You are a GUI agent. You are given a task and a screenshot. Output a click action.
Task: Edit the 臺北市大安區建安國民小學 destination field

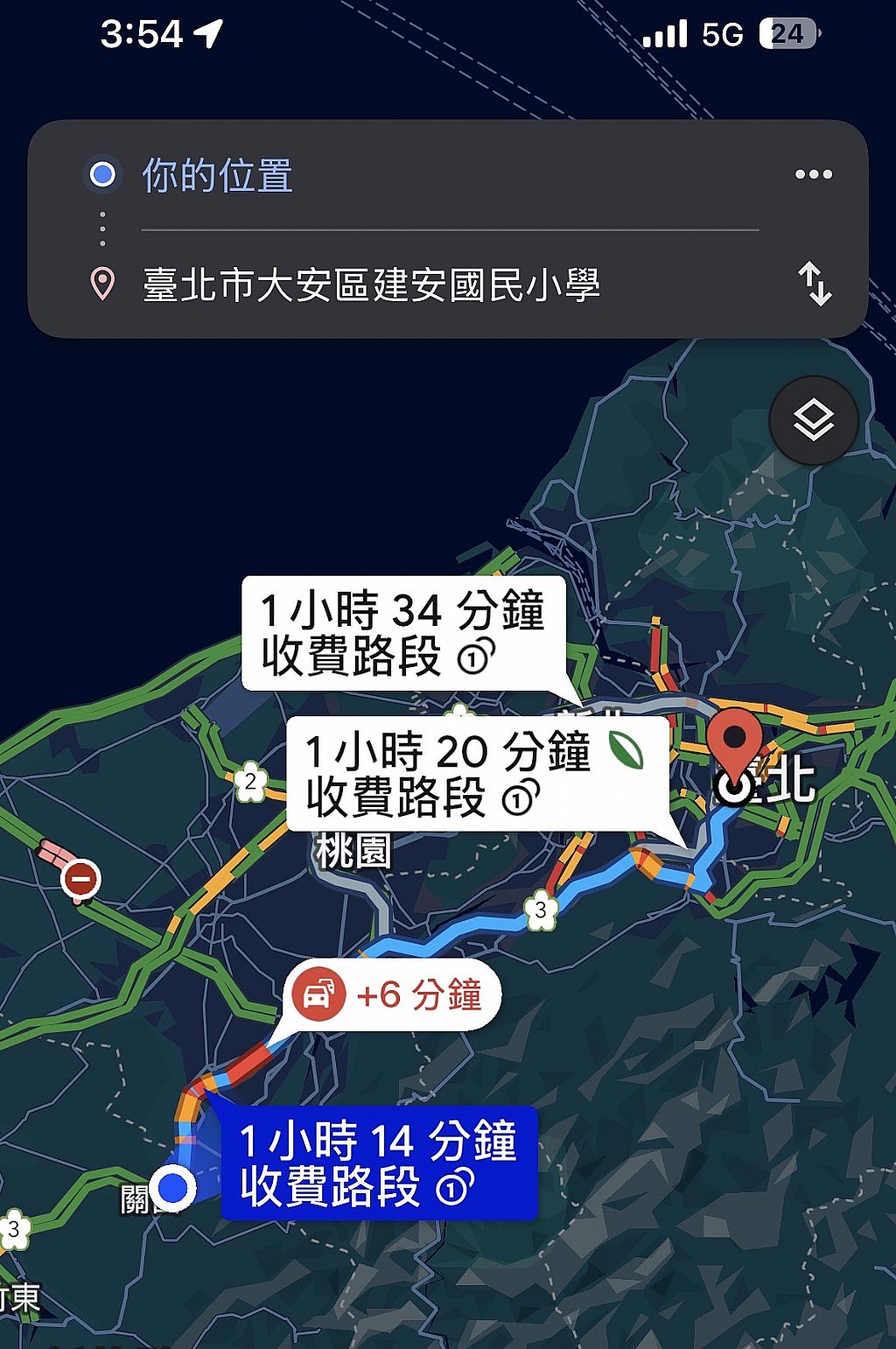pos(371,285)
